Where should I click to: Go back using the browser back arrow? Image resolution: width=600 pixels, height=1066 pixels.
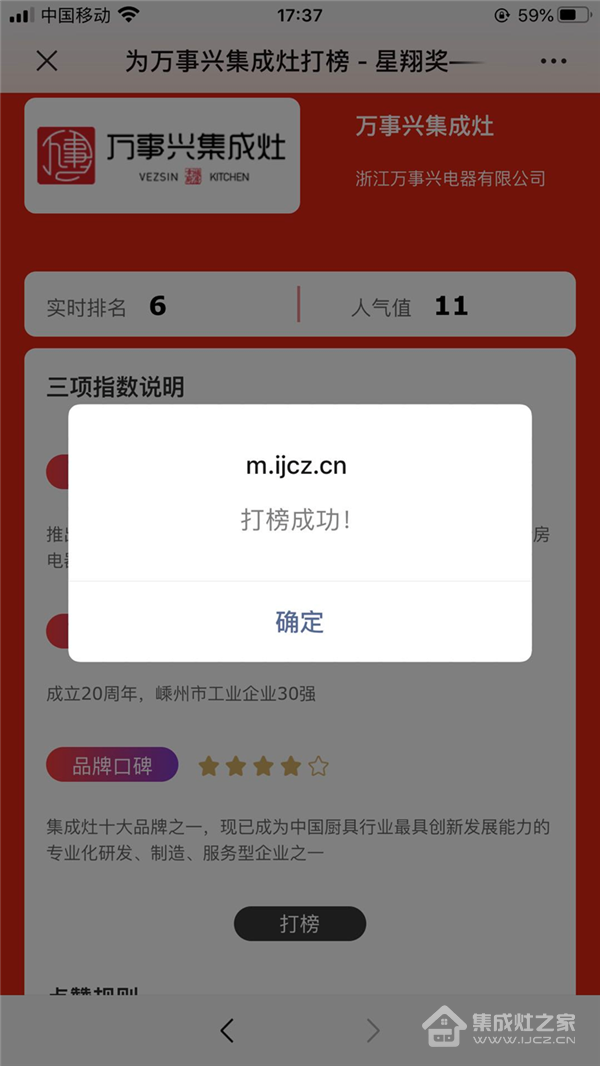coord(227,1030)
